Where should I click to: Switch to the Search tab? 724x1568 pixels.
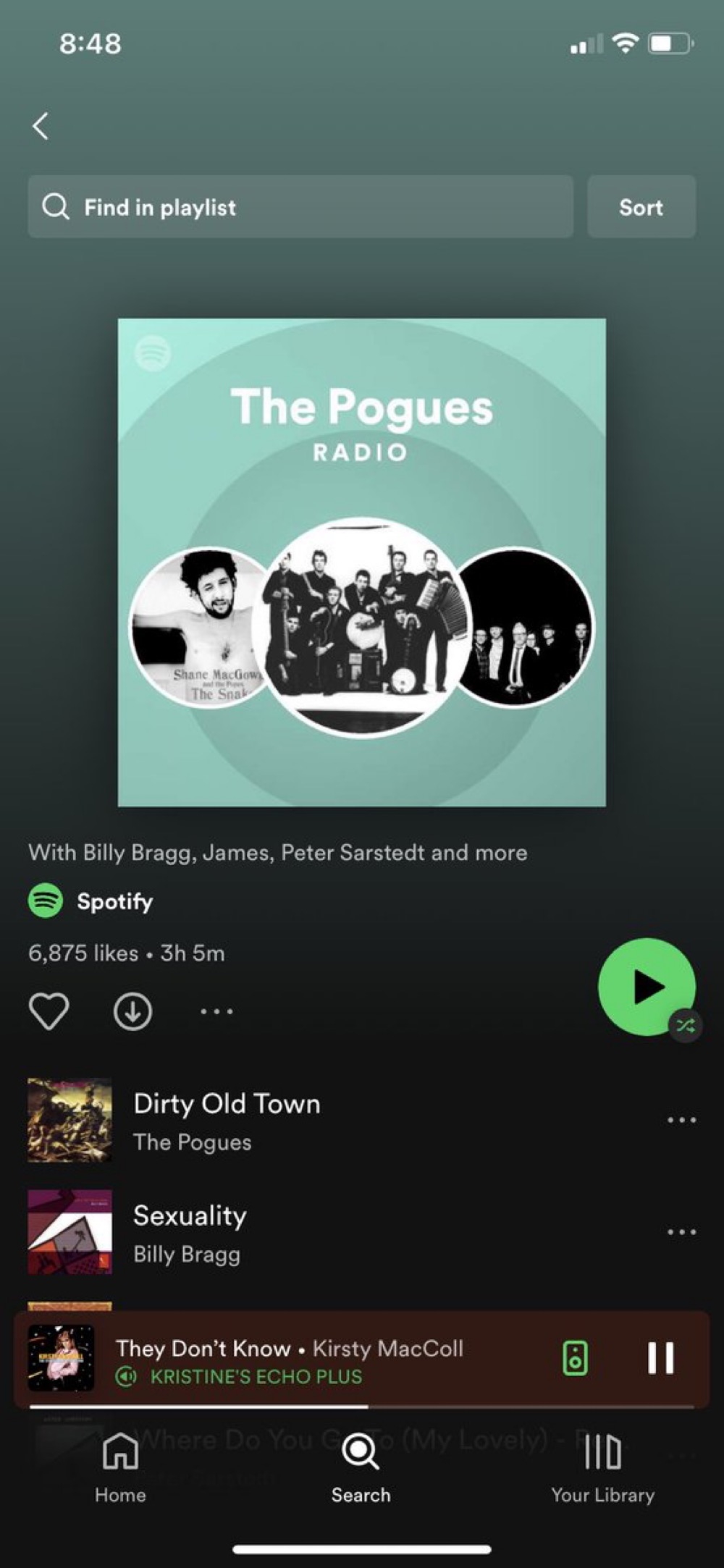coord(361,1467)
